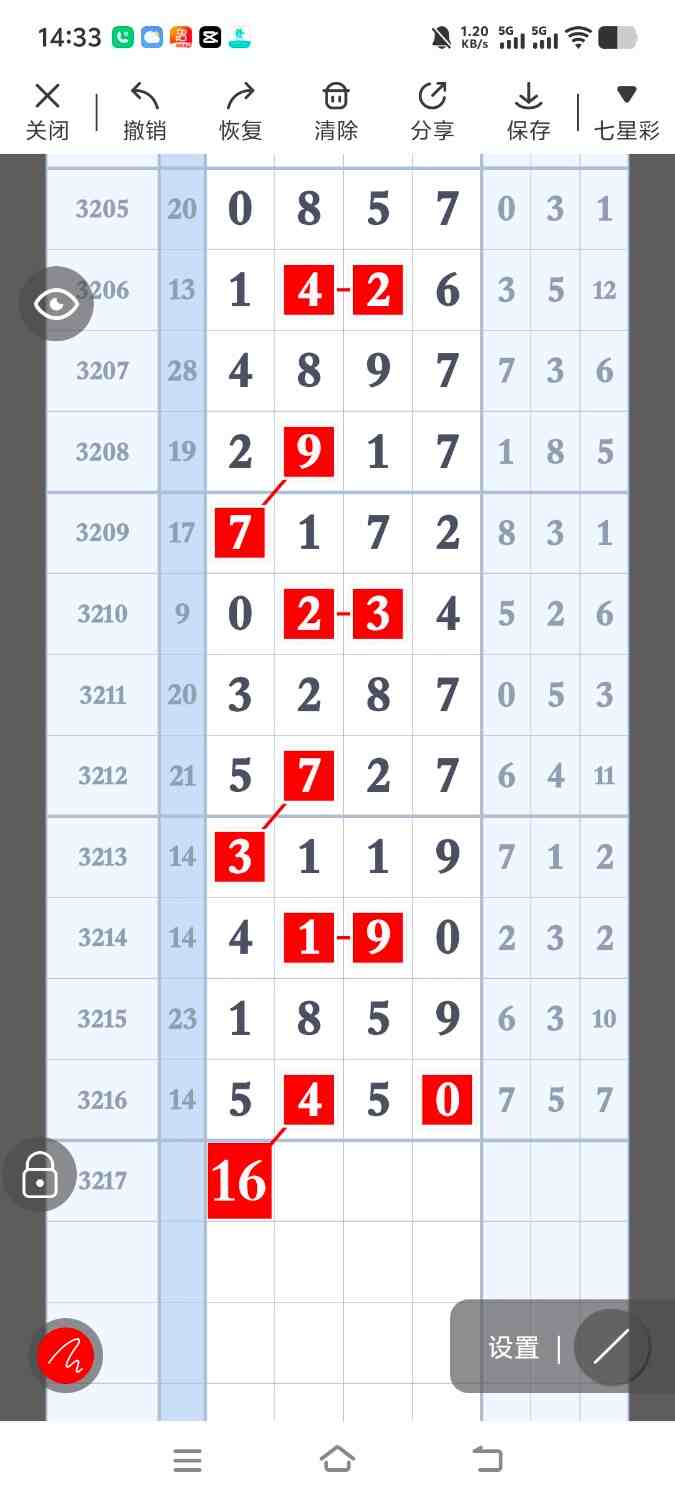Go to the system home screen
This screenshot has width=675, height=1500.
(337, 1460)
